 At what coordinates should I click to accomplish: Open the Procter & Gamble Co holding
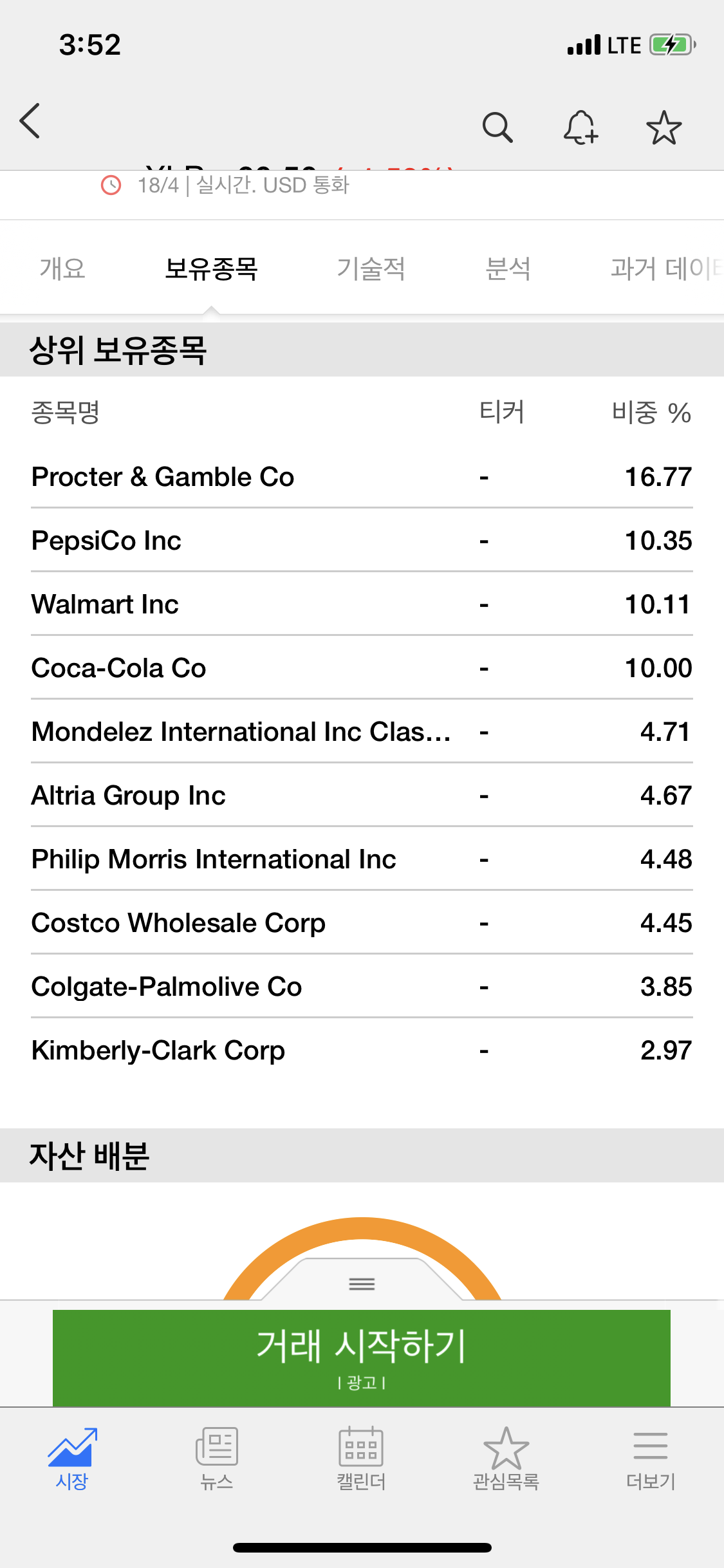click(x=362, y=477)
